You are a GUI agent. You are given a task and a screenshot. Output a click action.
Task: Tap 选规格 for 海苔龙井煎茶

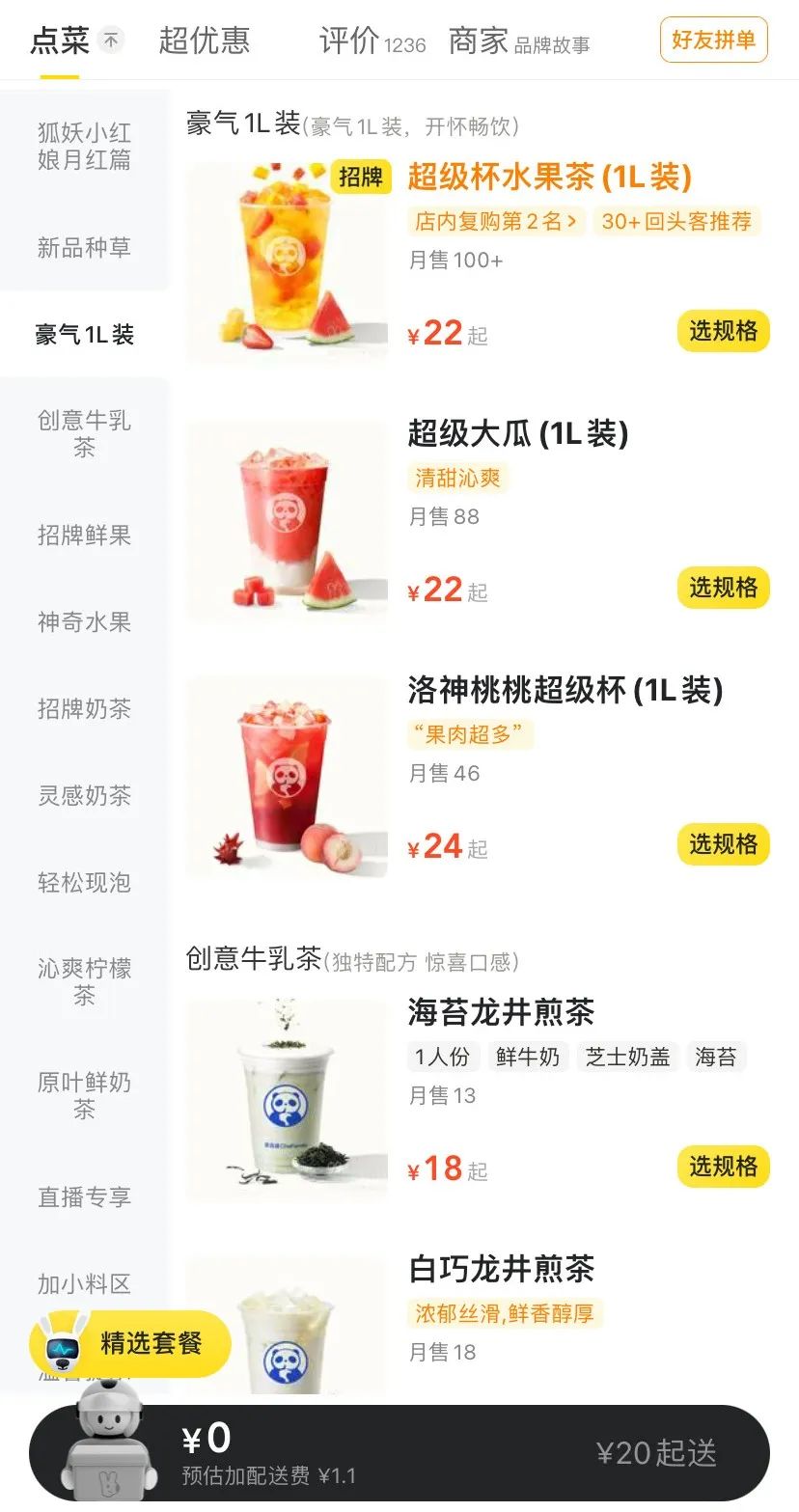[x=723, y=1167]
